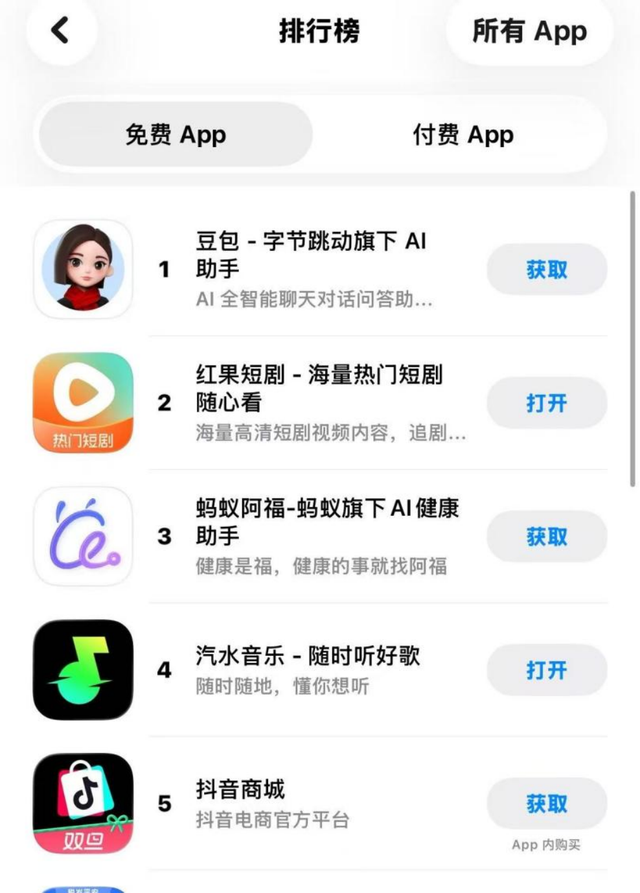Open the 所有 App filter
The width and height of the screenshot is (640, 893).
(x=529, y=31)
